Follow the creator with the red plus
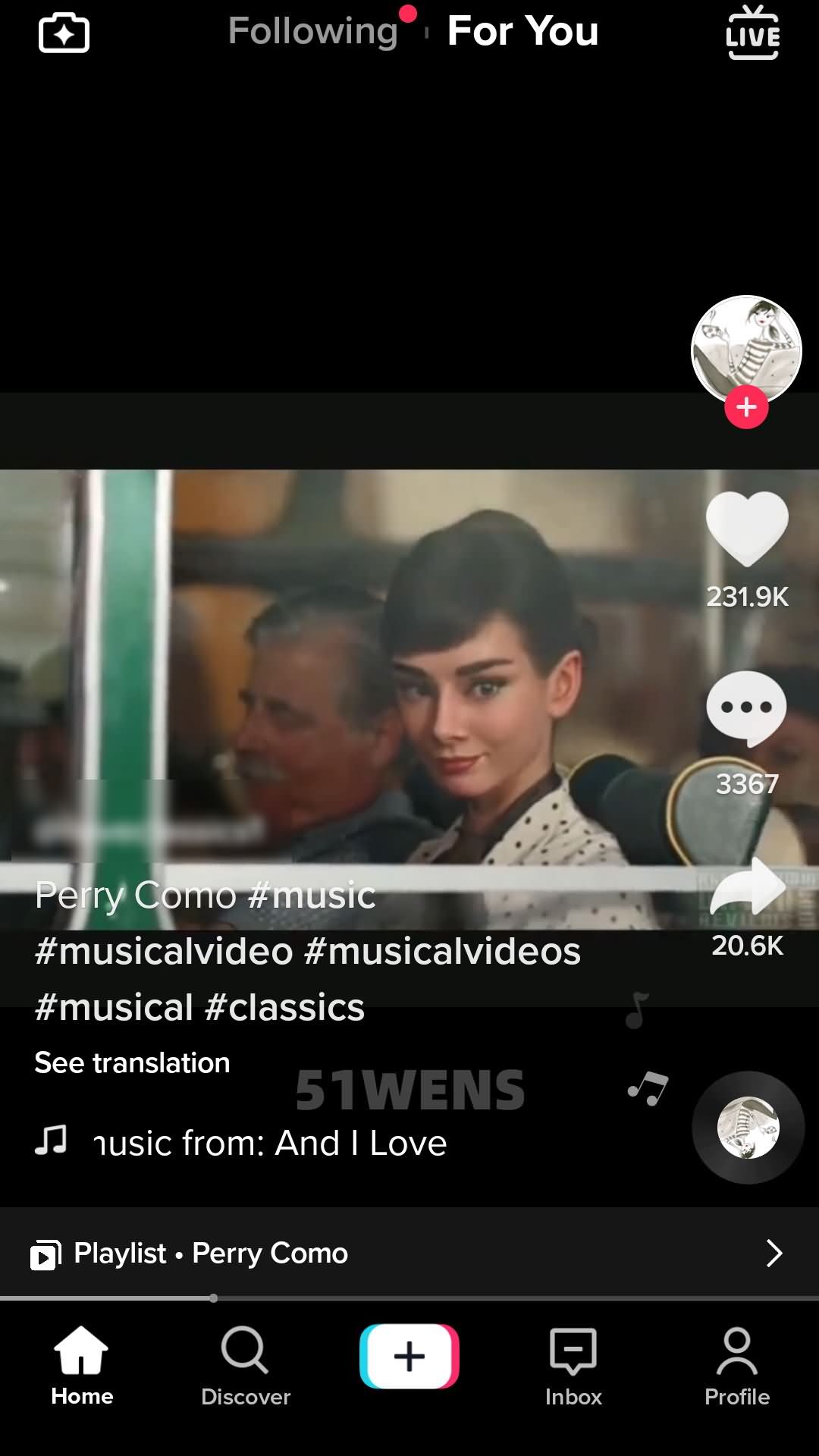 pos(746,407)
